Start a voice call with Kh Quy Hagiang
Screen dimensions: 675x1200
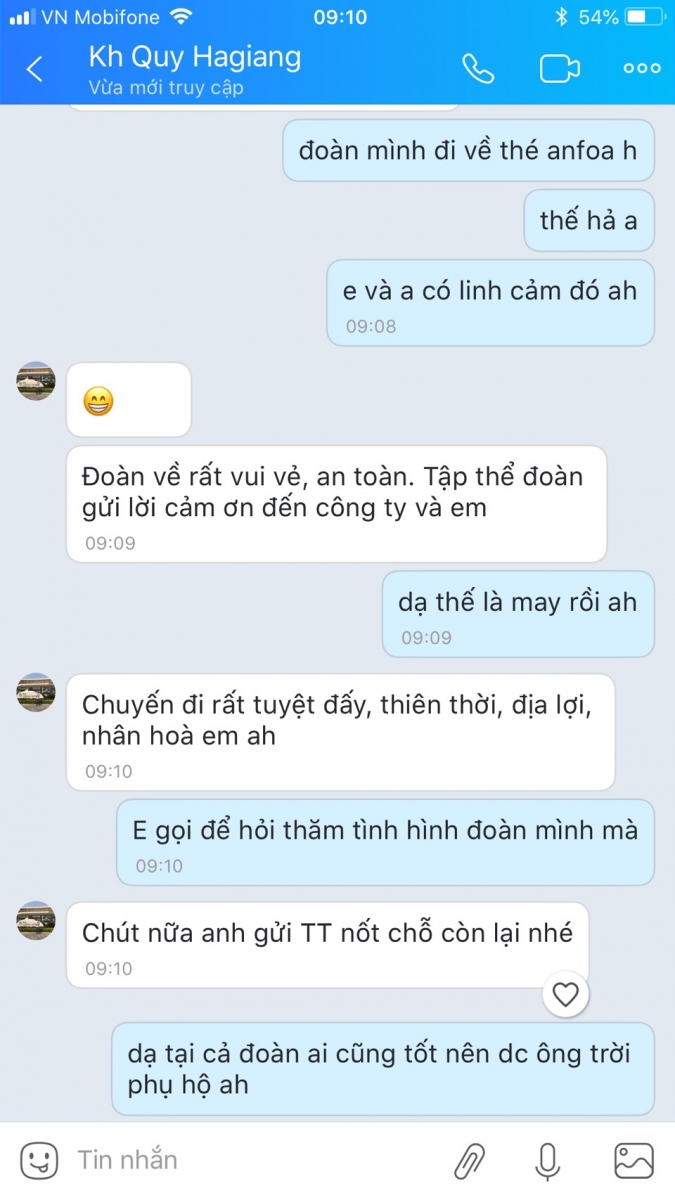478,68
